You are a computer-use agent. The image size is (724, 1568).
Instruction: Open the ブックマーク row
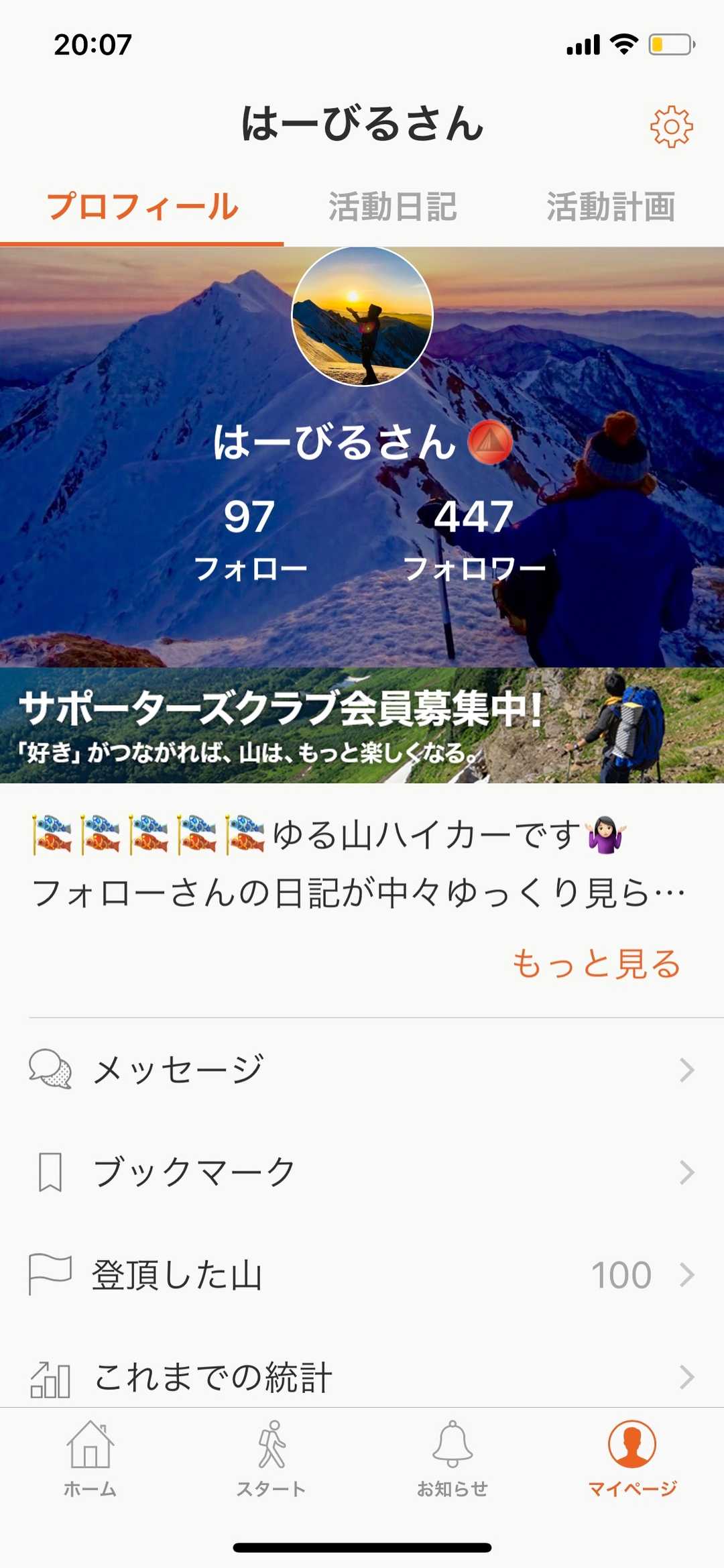click(362, 1172)
